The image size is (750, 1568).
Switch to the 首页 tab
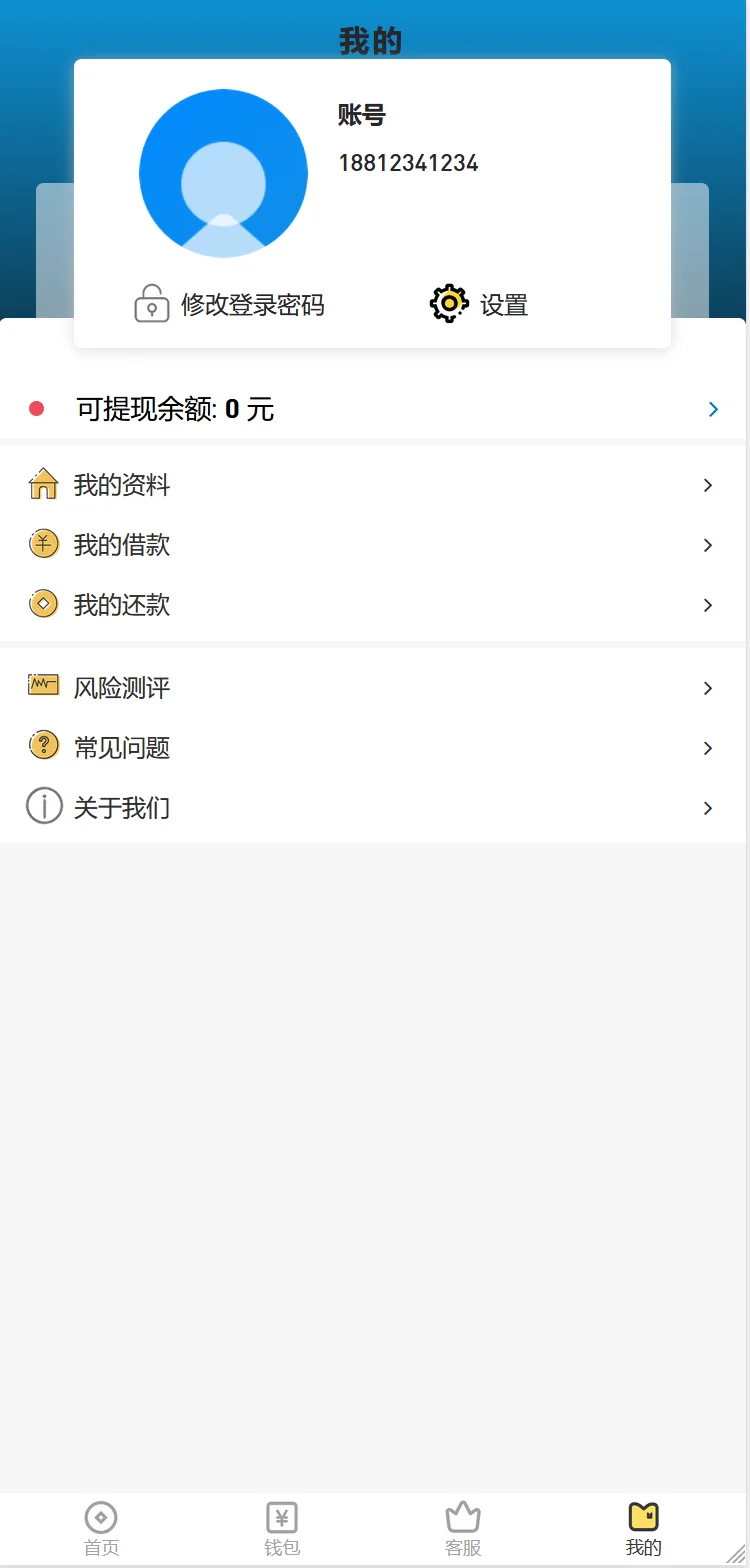point(101,1530)
